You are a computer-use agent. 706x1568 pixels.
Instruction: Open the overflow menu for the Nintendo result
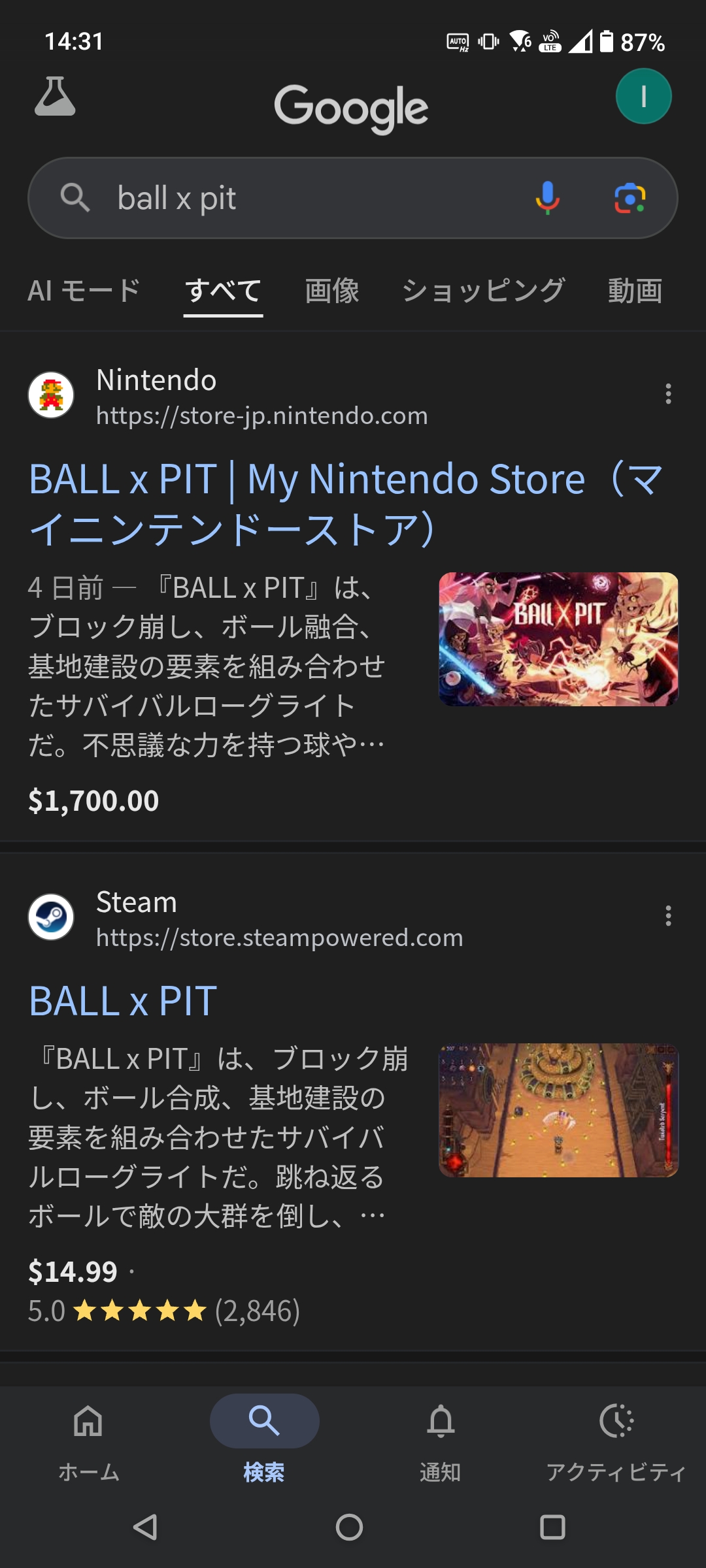[667, 394]
